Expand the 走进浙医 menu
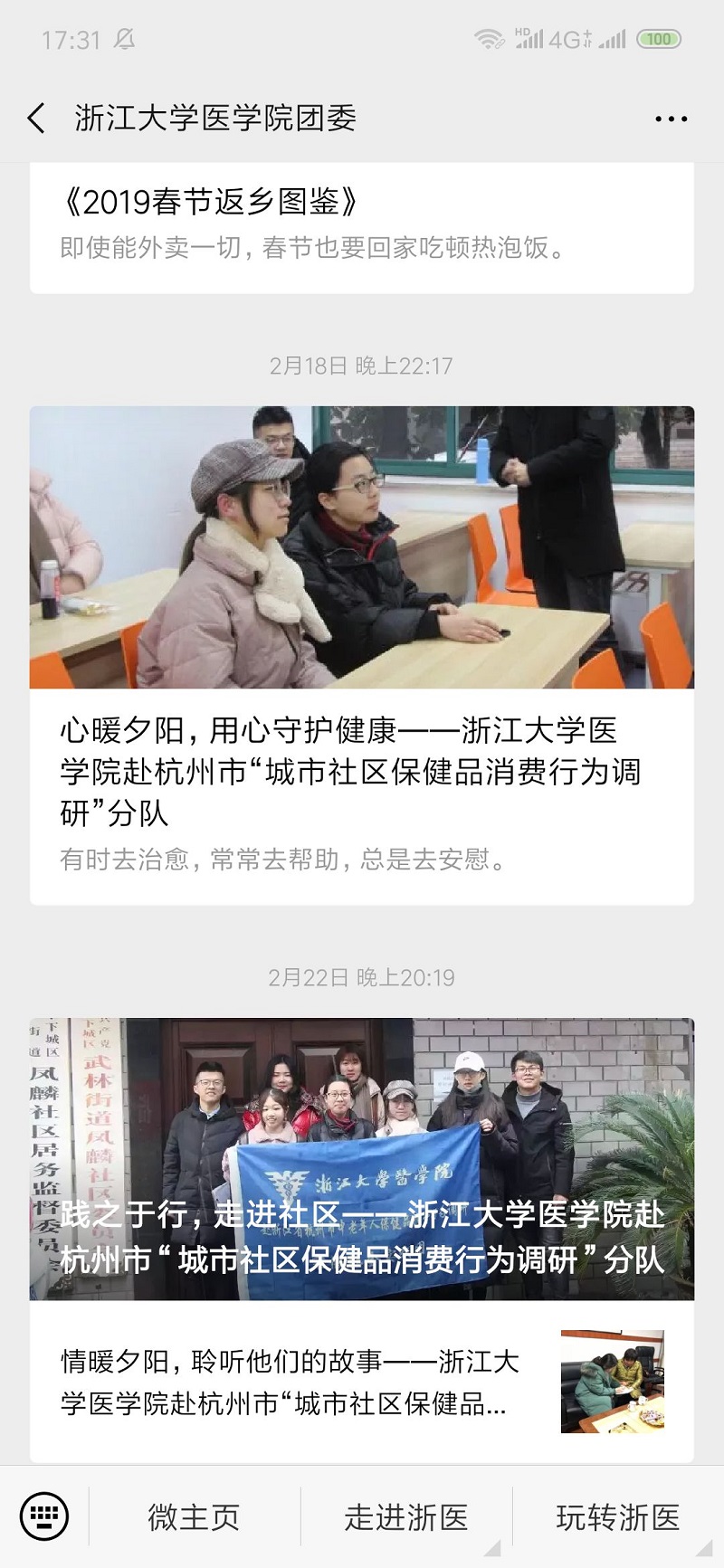This screenshot has width=724, height=1568. pos(406,1517)
